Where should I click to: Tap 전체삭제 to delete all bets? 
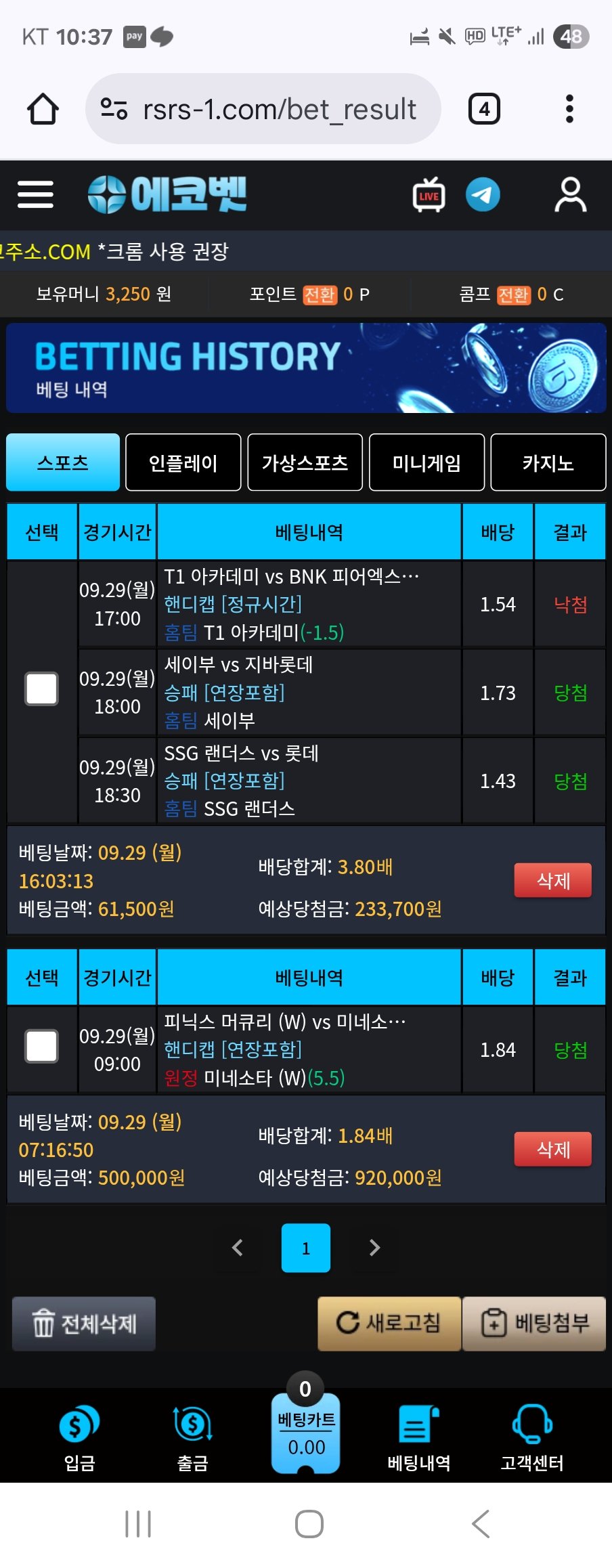click(x=84, y=1324)
